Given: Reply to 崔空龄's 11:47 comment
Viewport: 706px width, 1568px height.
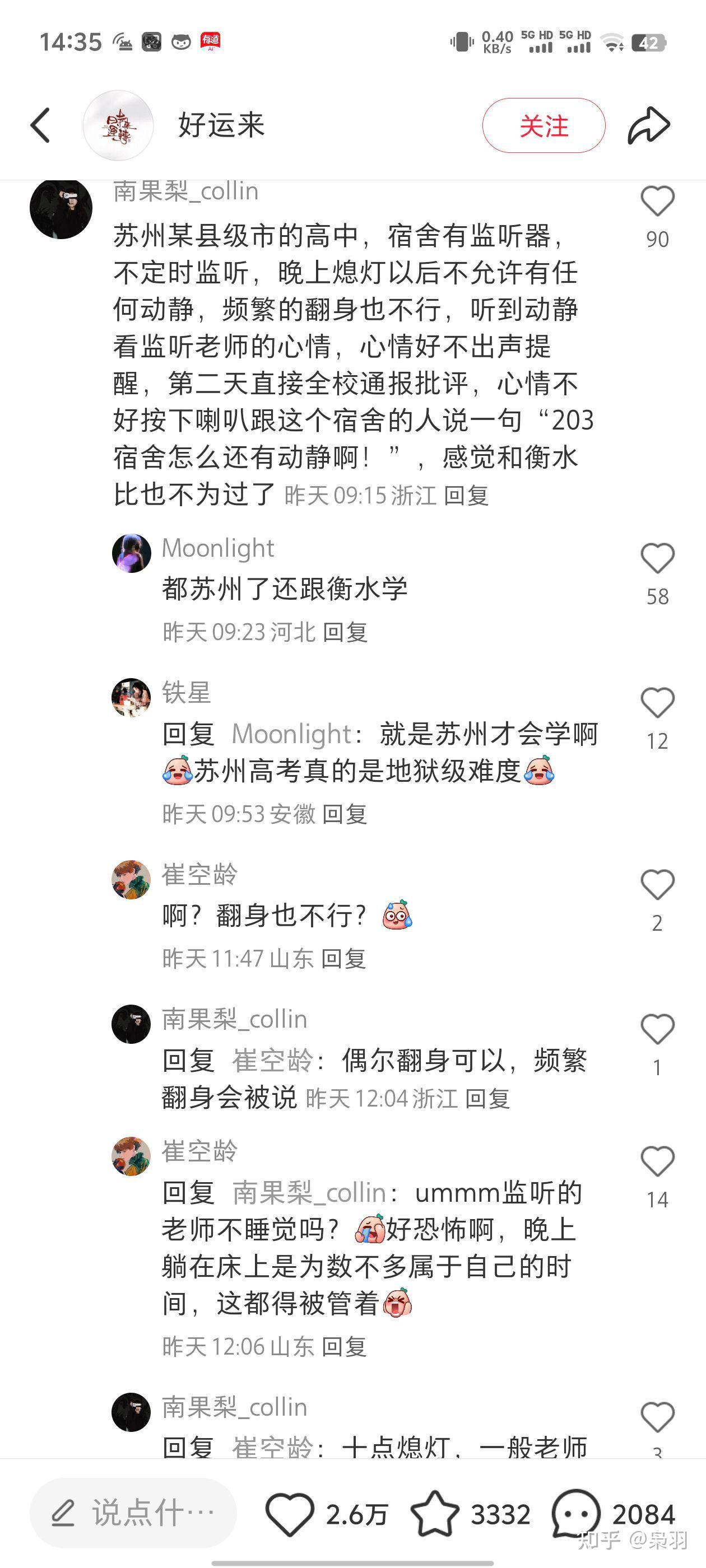Looking at the screenshot, I should point(343,959).
